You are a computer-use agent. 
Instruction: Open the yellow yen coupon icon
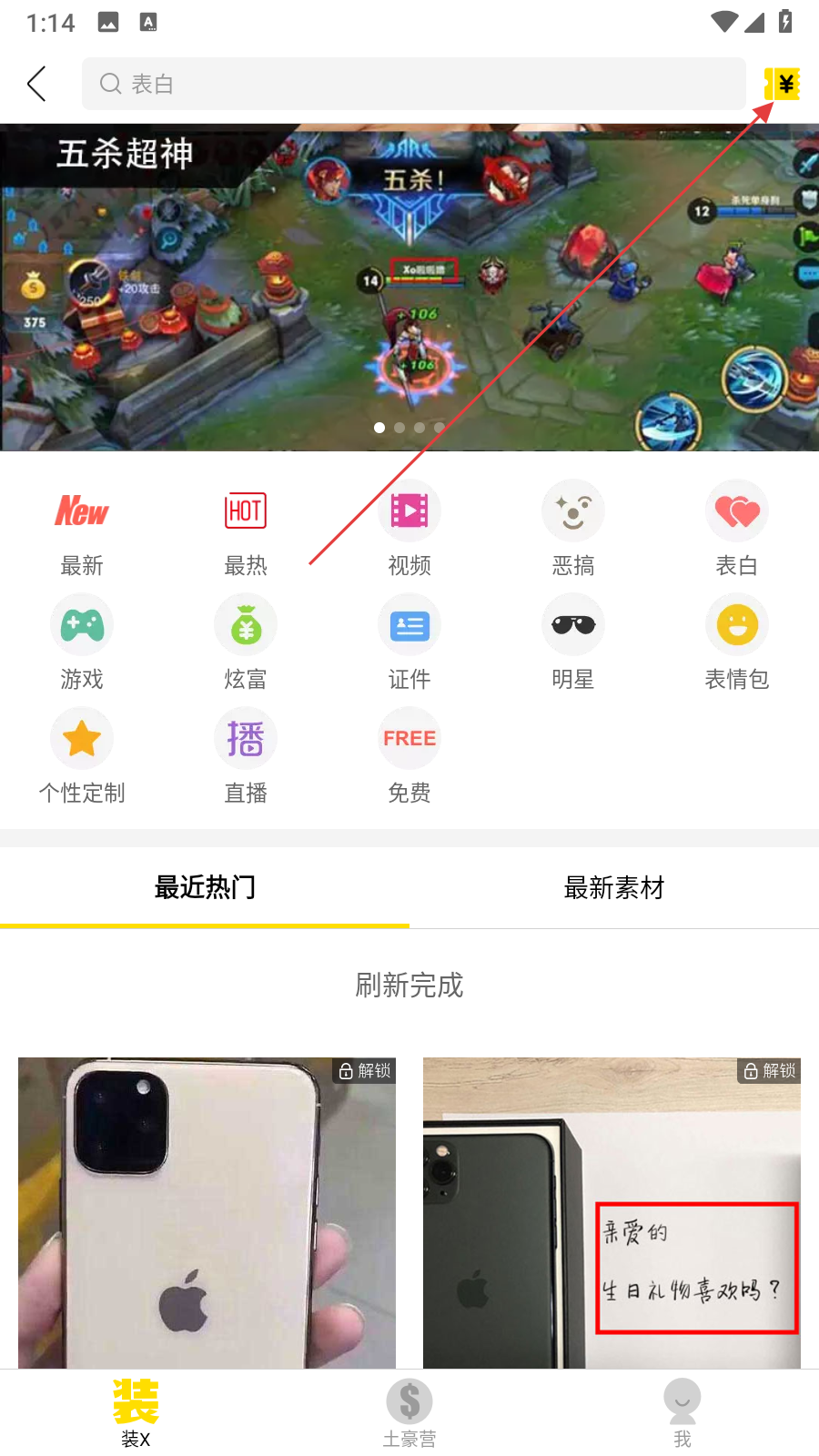click(782, 84)
